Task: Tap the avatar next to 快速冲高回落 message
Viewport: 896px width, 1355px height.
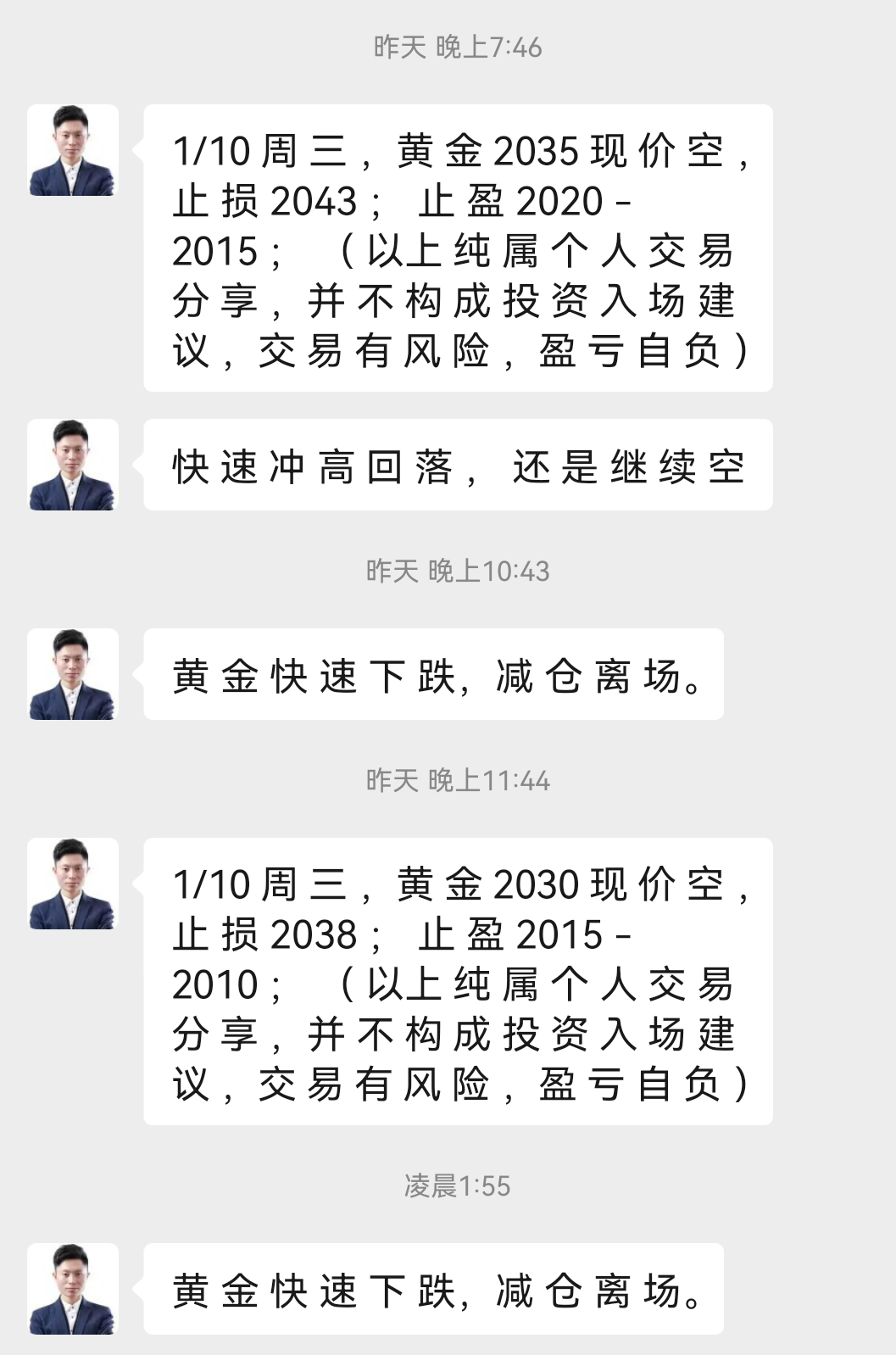Action: point(73,465)
